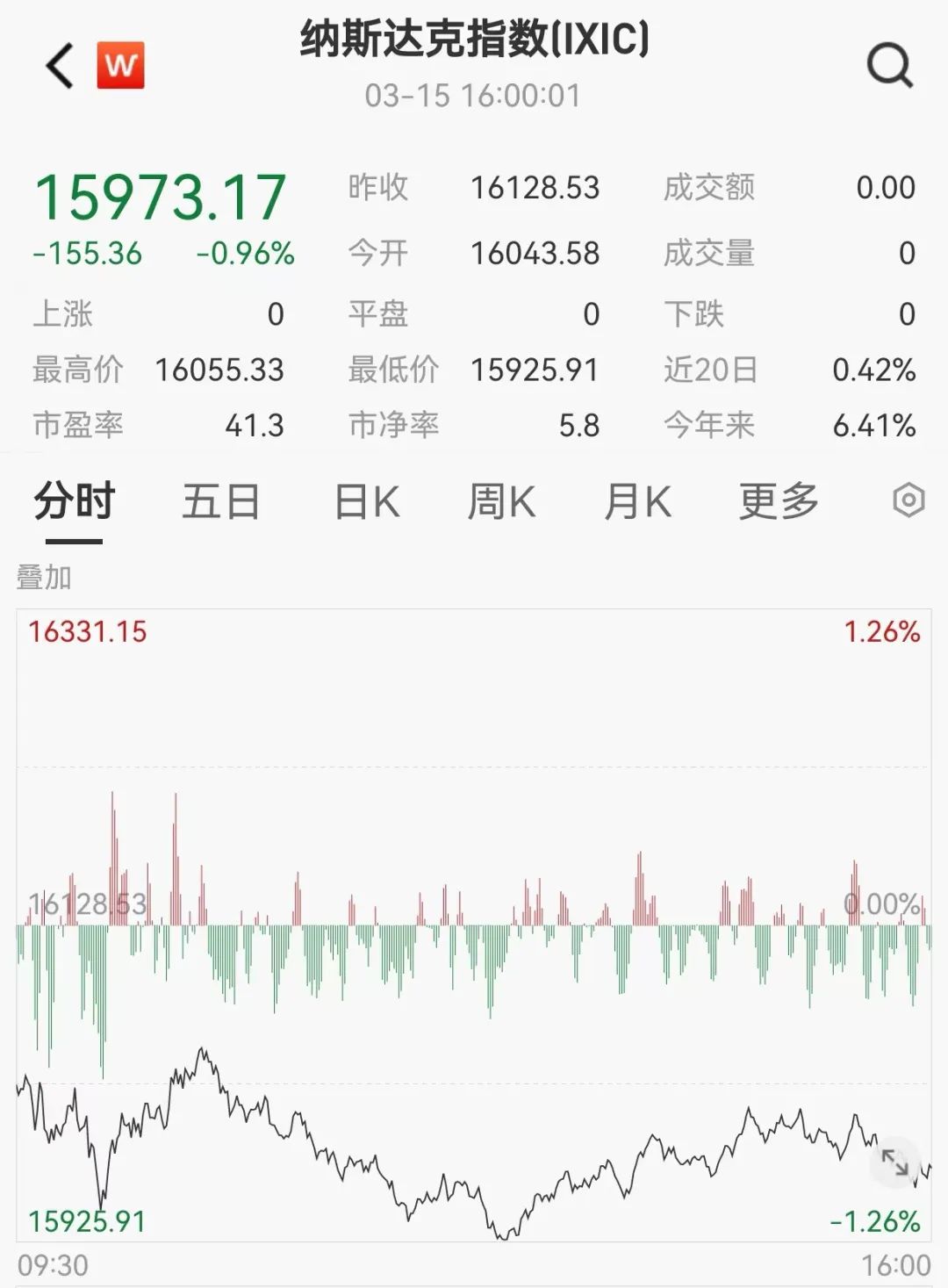Switch to the 月K chart tab
Image resolution: width=948 pixels, height=1288 pixels.
[638, 502]
